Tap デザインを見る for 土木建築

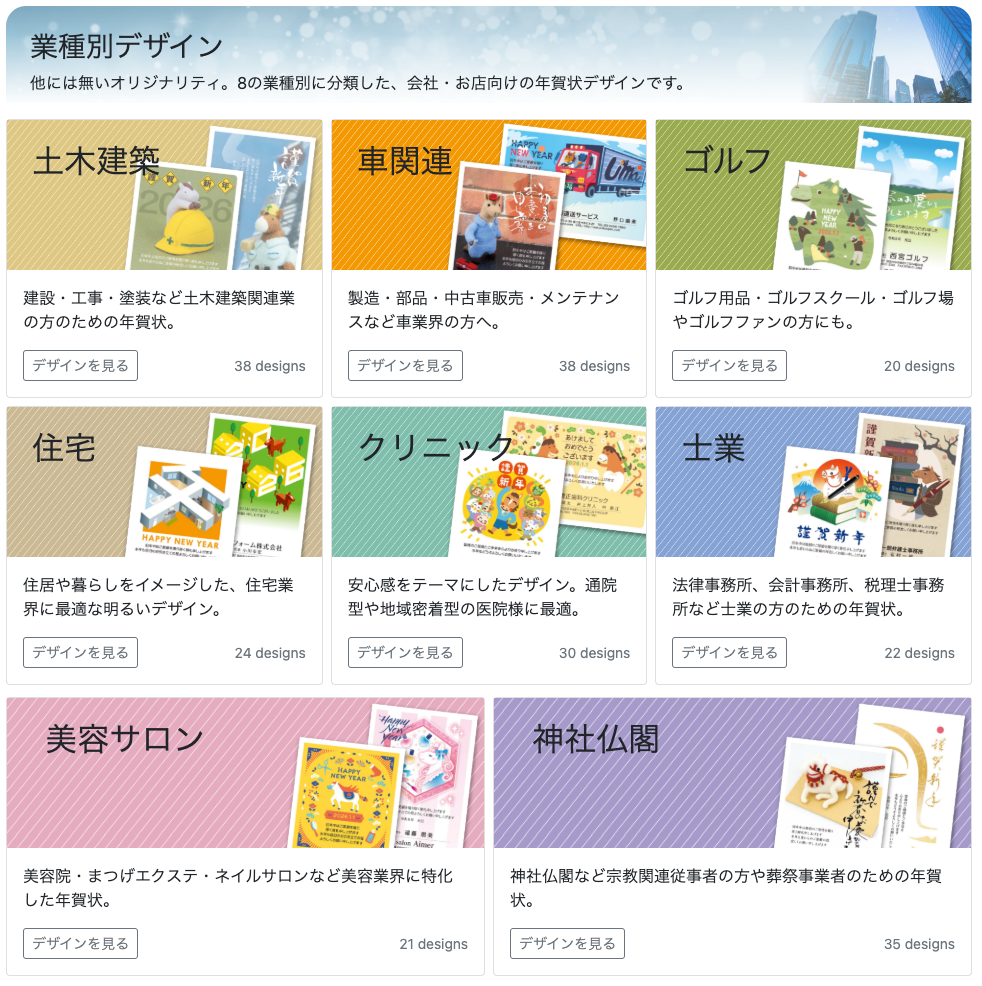click(x=80, y=366)
